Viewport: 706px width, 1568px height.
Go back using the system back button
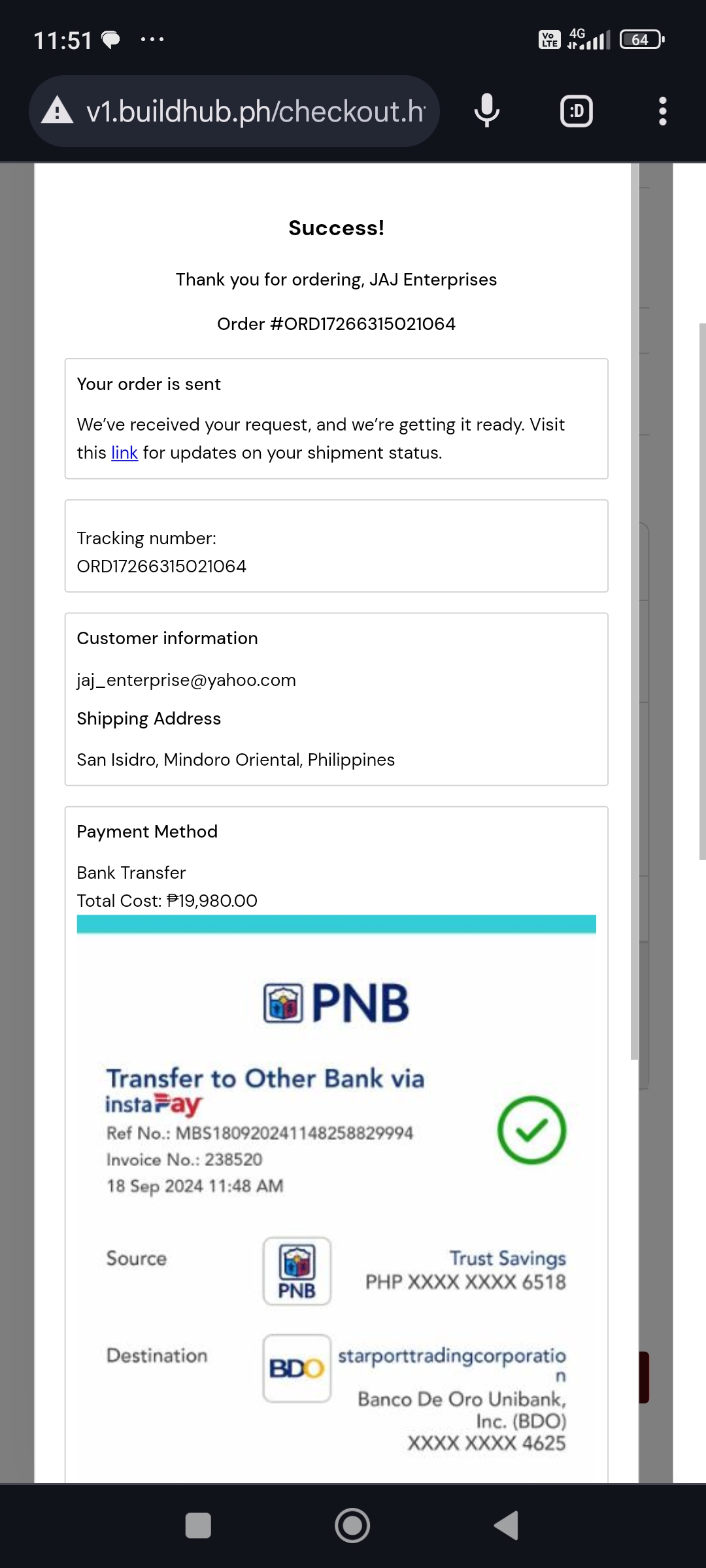[507, 1526]
